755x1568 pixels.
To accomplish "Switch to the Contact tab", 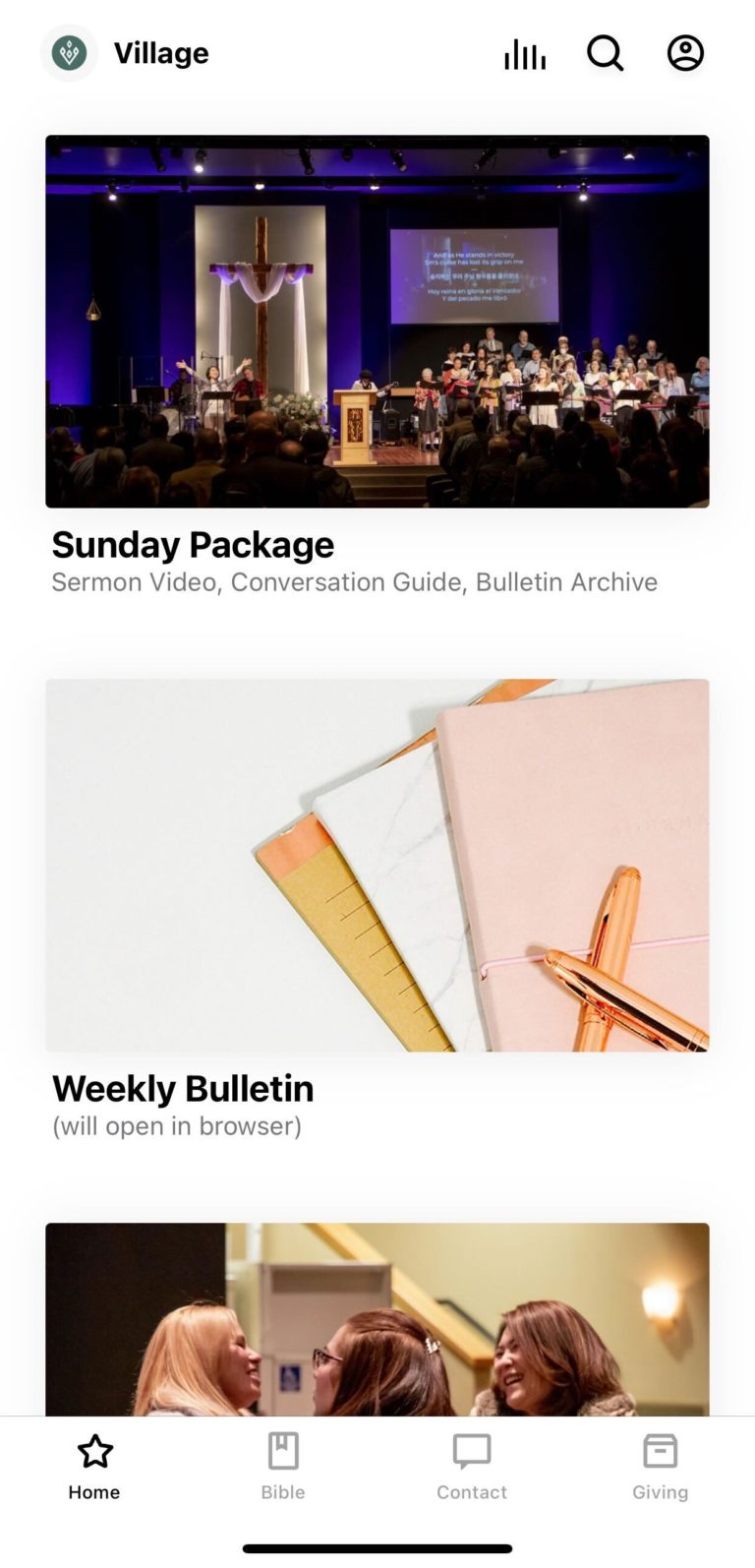I will [x=472, y=1467].
